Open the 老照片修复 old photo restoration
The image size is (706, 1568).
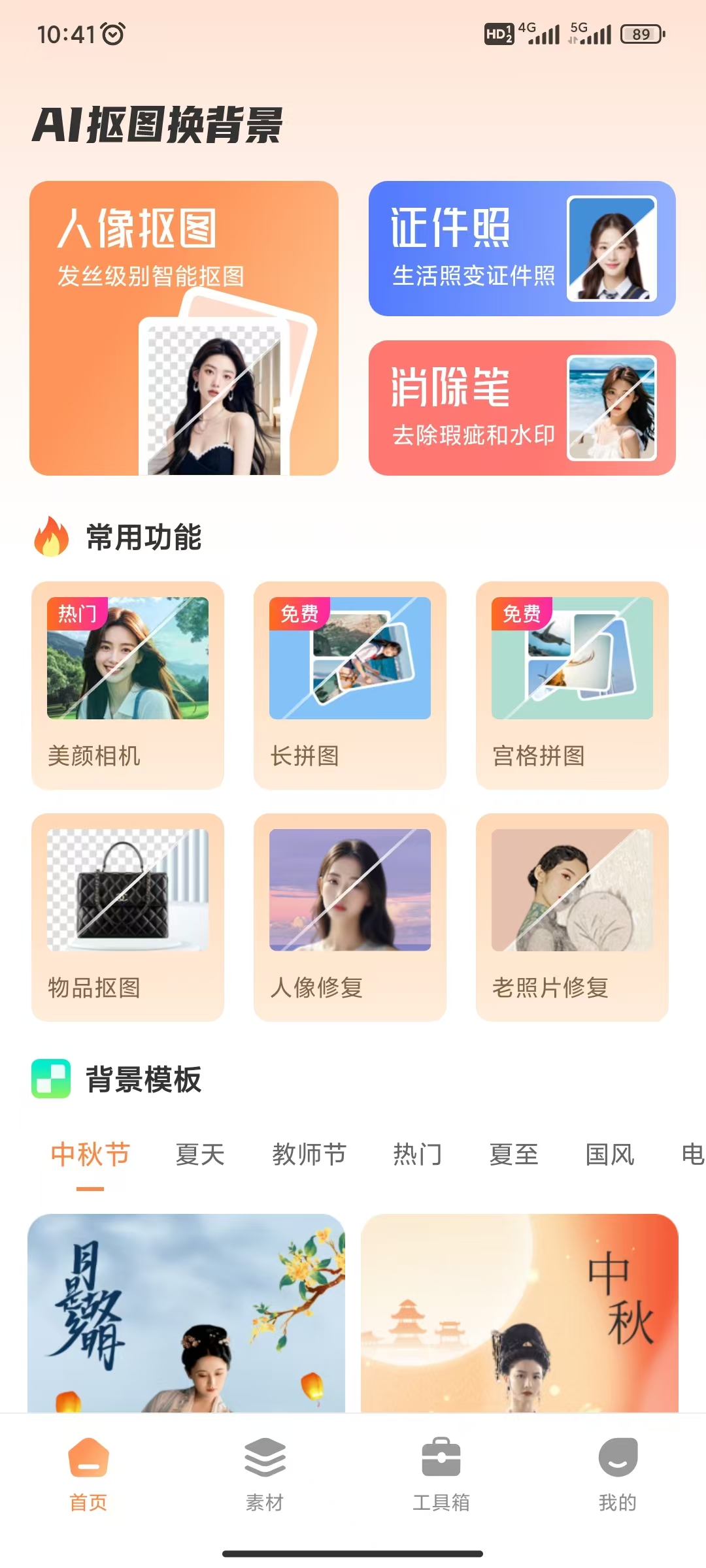[x=572, y=917]
